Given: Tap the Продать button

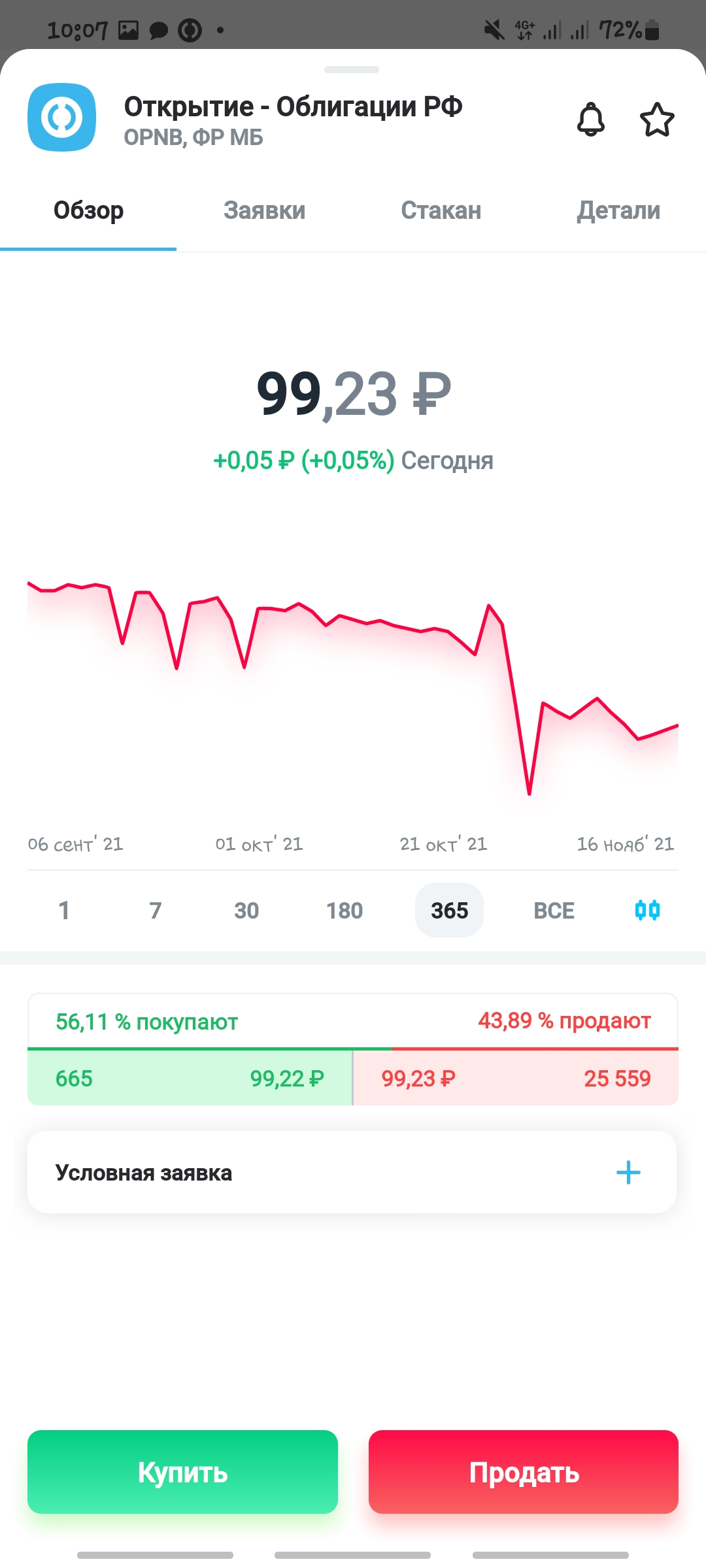Looking at the screenshot, I should (524, 1472).
